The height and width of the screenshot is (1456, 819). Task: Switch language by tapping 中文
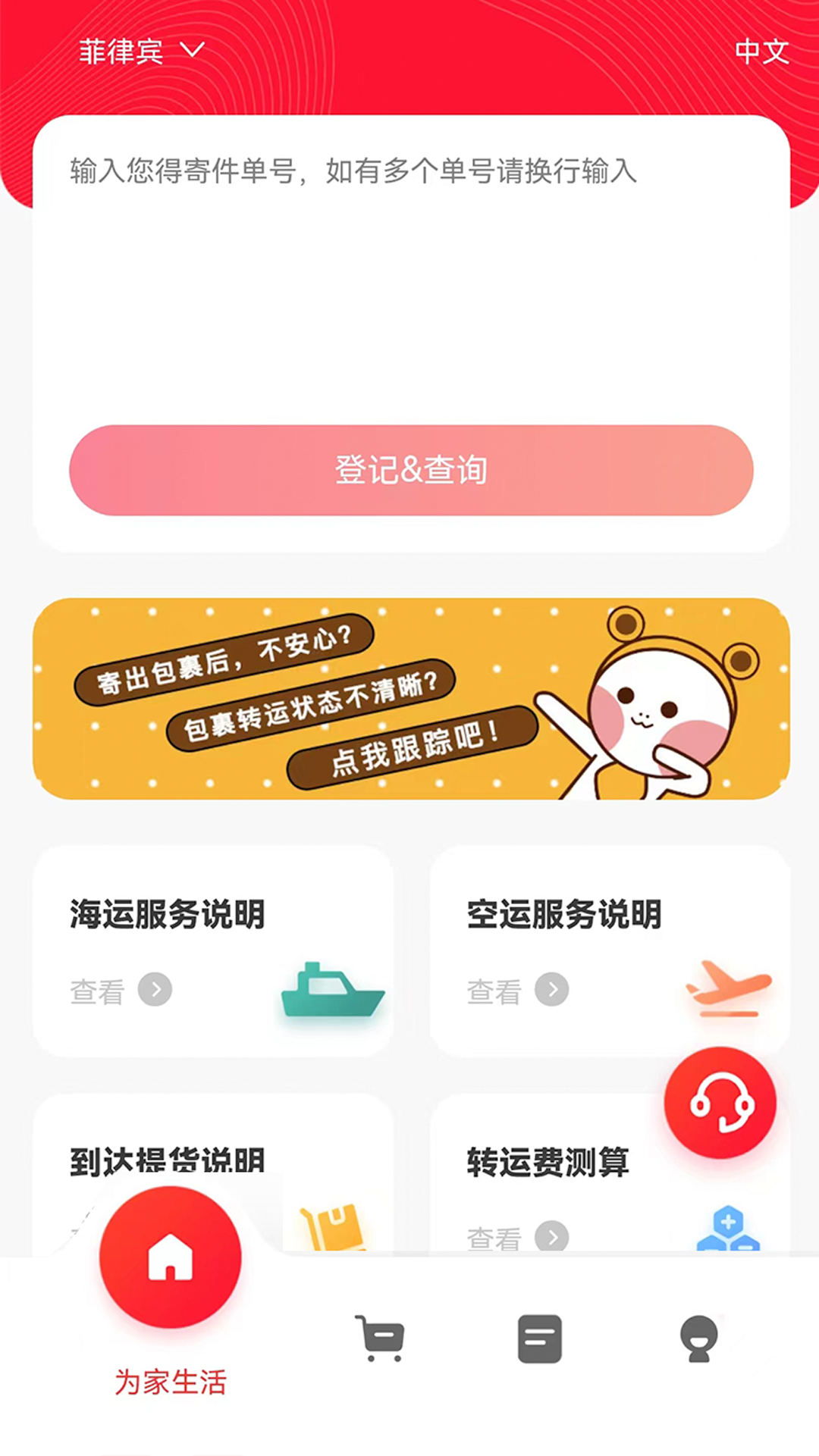(x=763, y=51)
